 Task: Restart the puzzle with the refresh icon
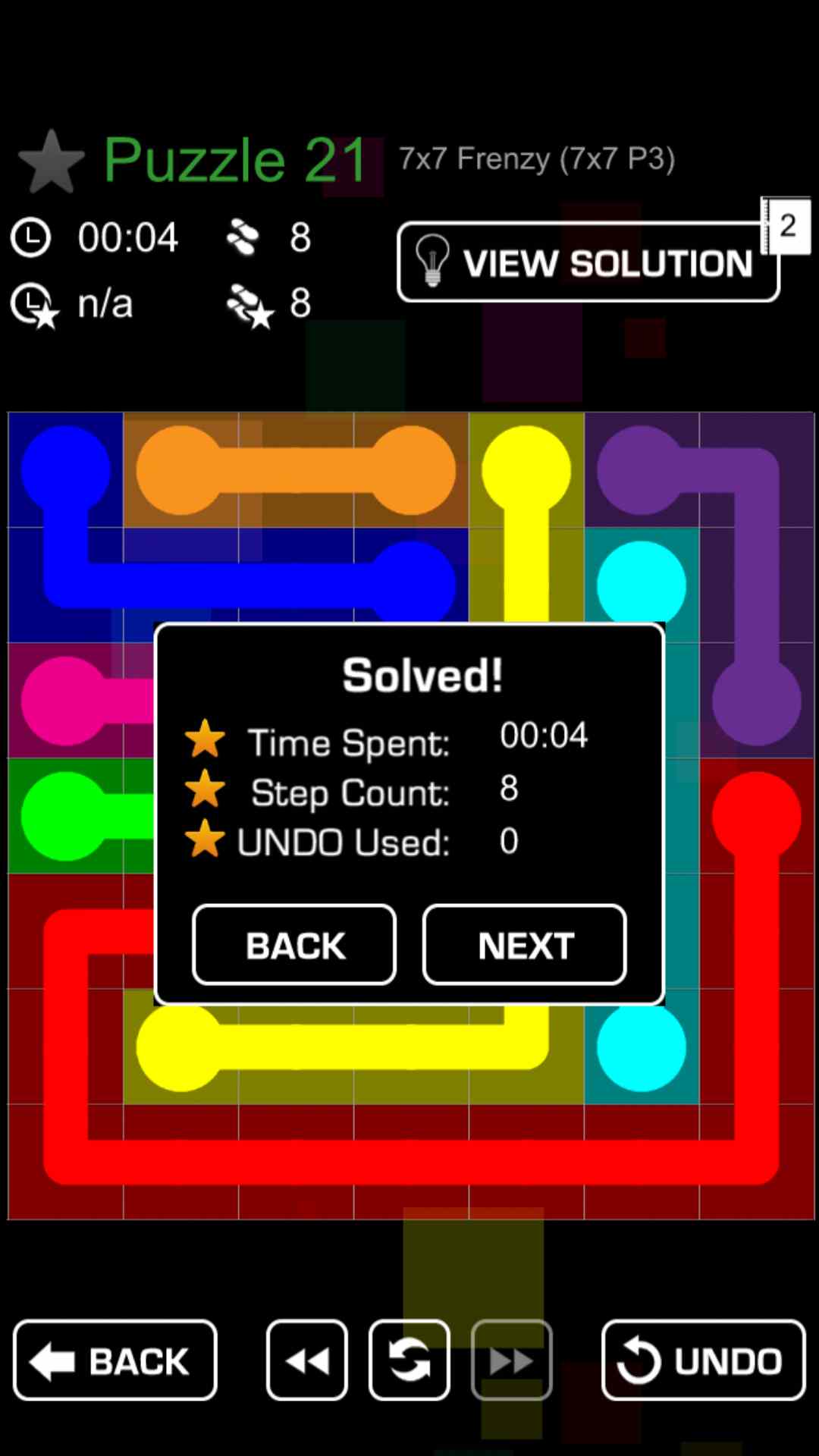coord(409,1360)
